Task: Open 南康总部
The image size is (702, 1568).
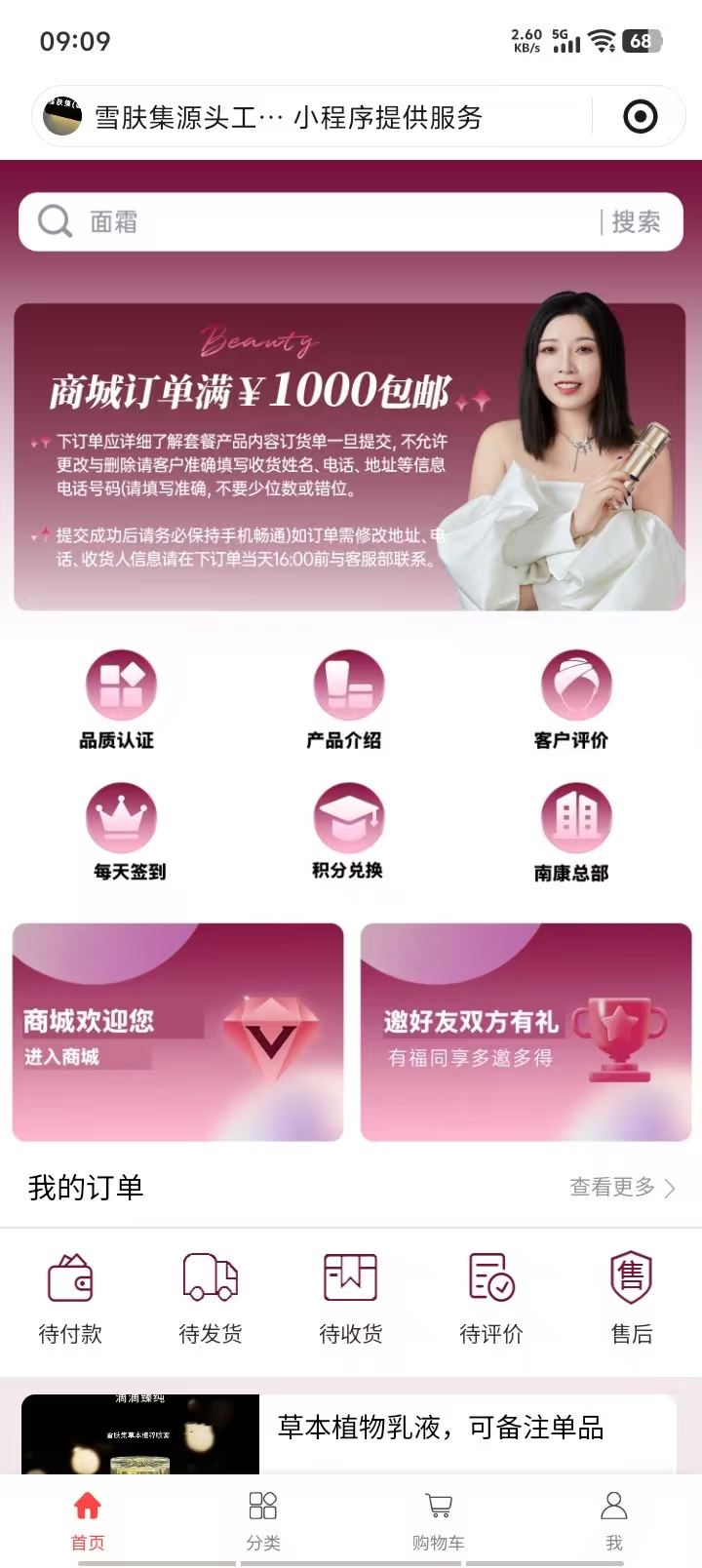Action: coord(574,831)
